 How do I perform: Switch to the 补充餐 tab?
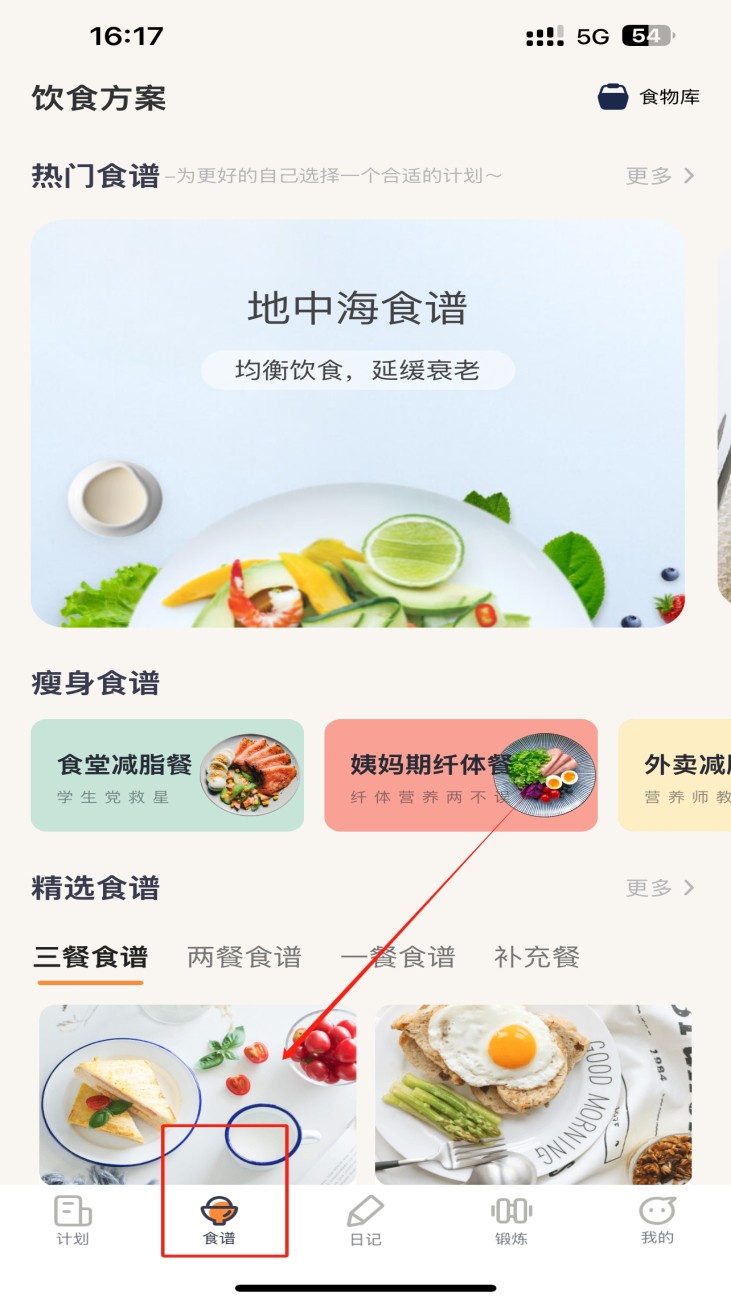click(x=537, y=958)
